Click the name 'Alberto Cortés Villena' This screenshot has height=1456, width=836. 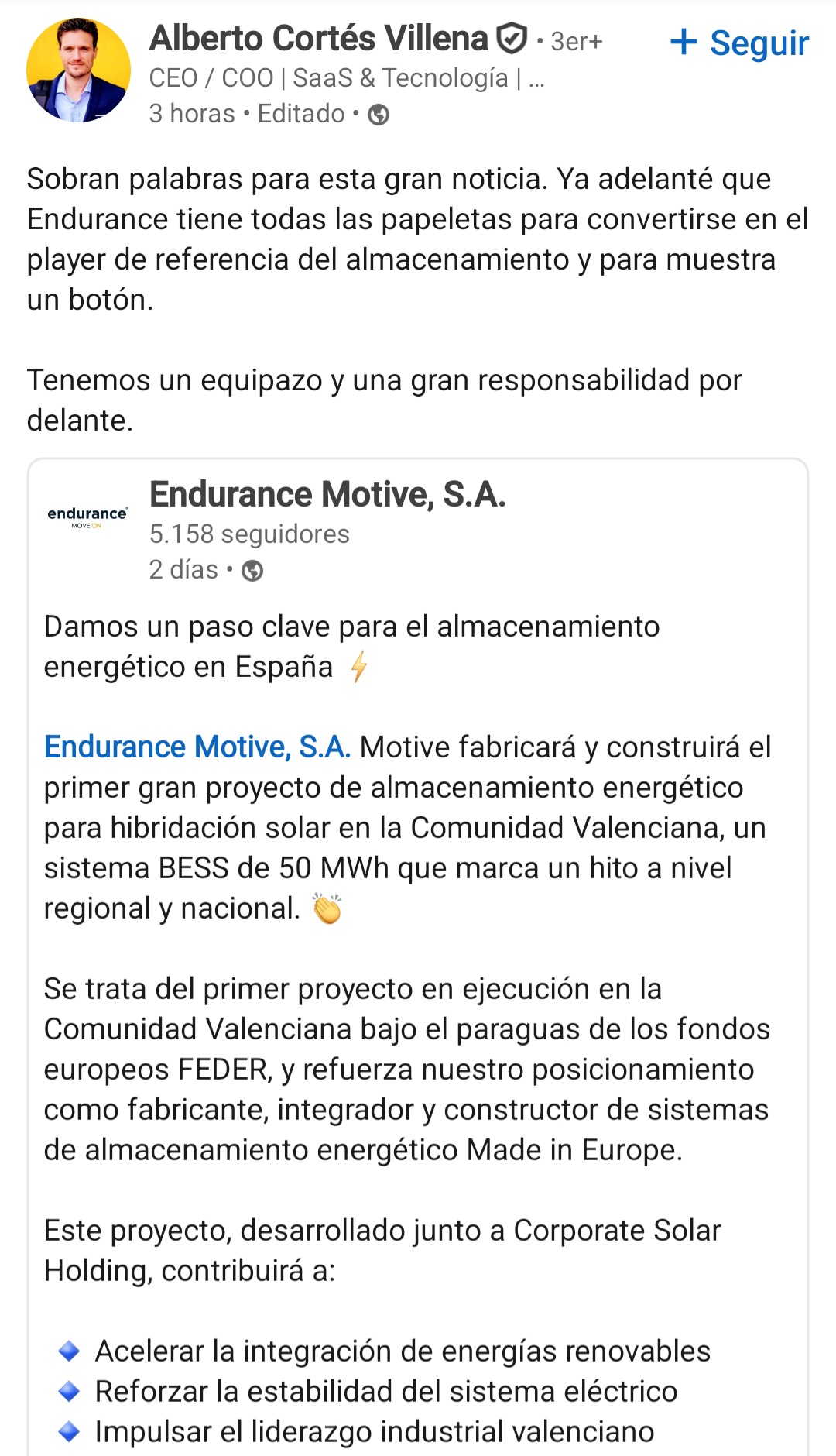[320, 38]
